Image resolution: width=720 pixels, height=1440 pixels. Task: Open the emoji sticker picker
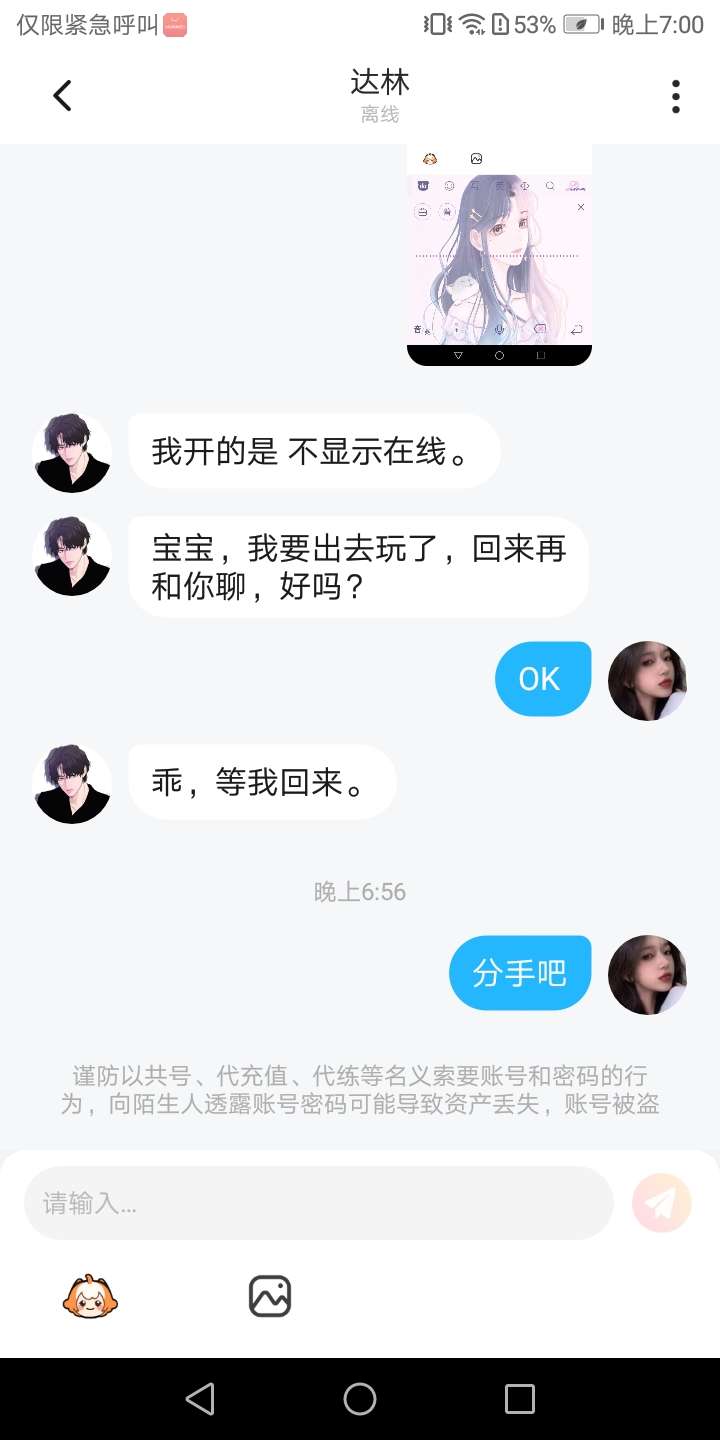tap(90, 1297)
